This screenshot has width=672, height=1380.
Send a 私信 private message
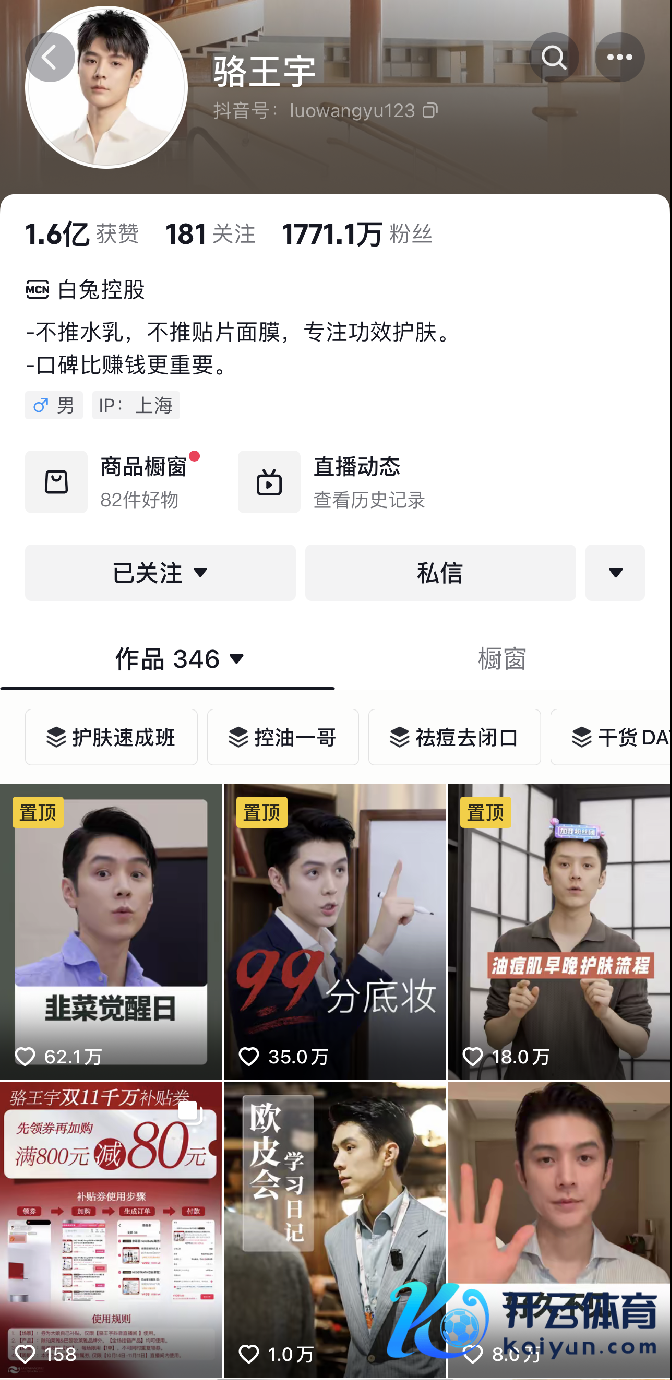click(x=440, y=573)
